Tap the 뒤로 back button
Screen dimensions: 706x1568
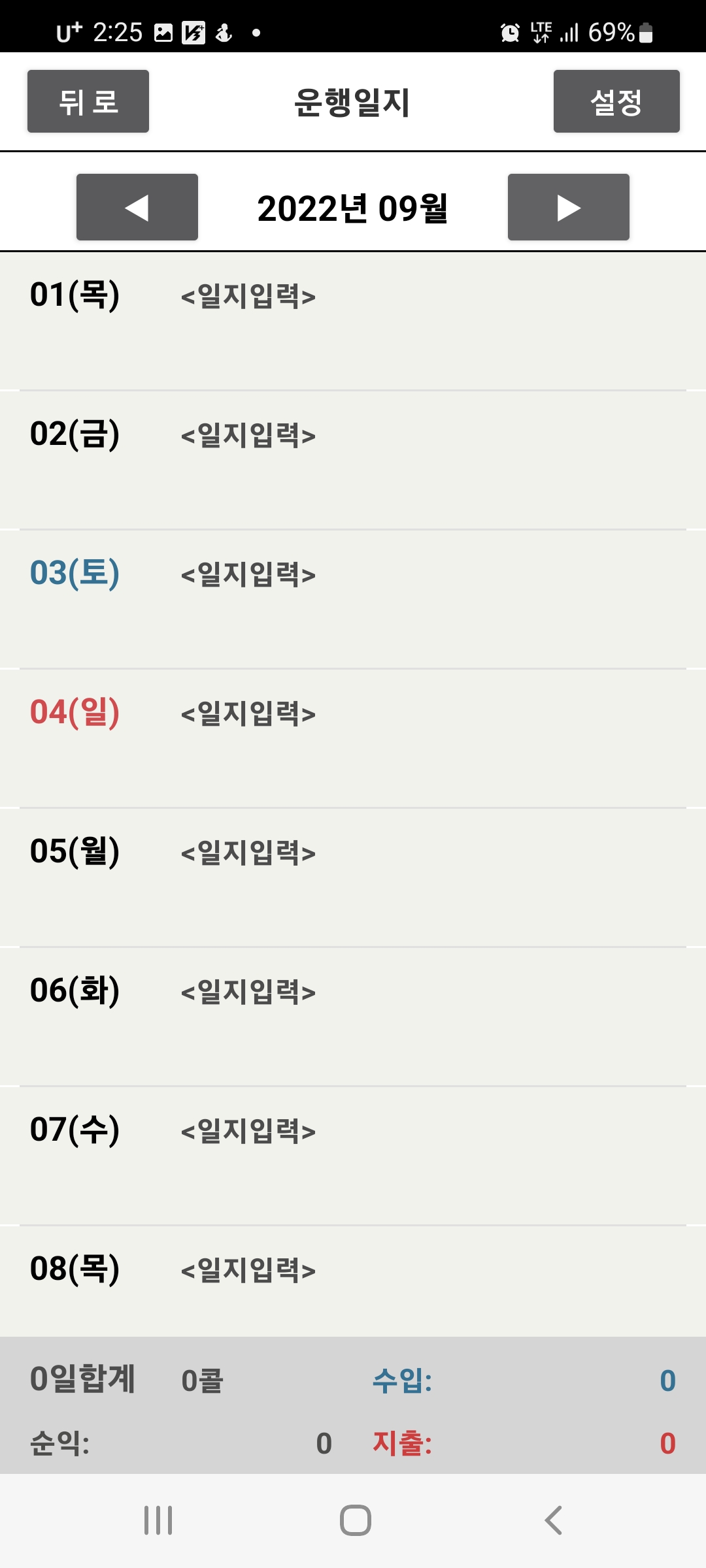(88, 101)
